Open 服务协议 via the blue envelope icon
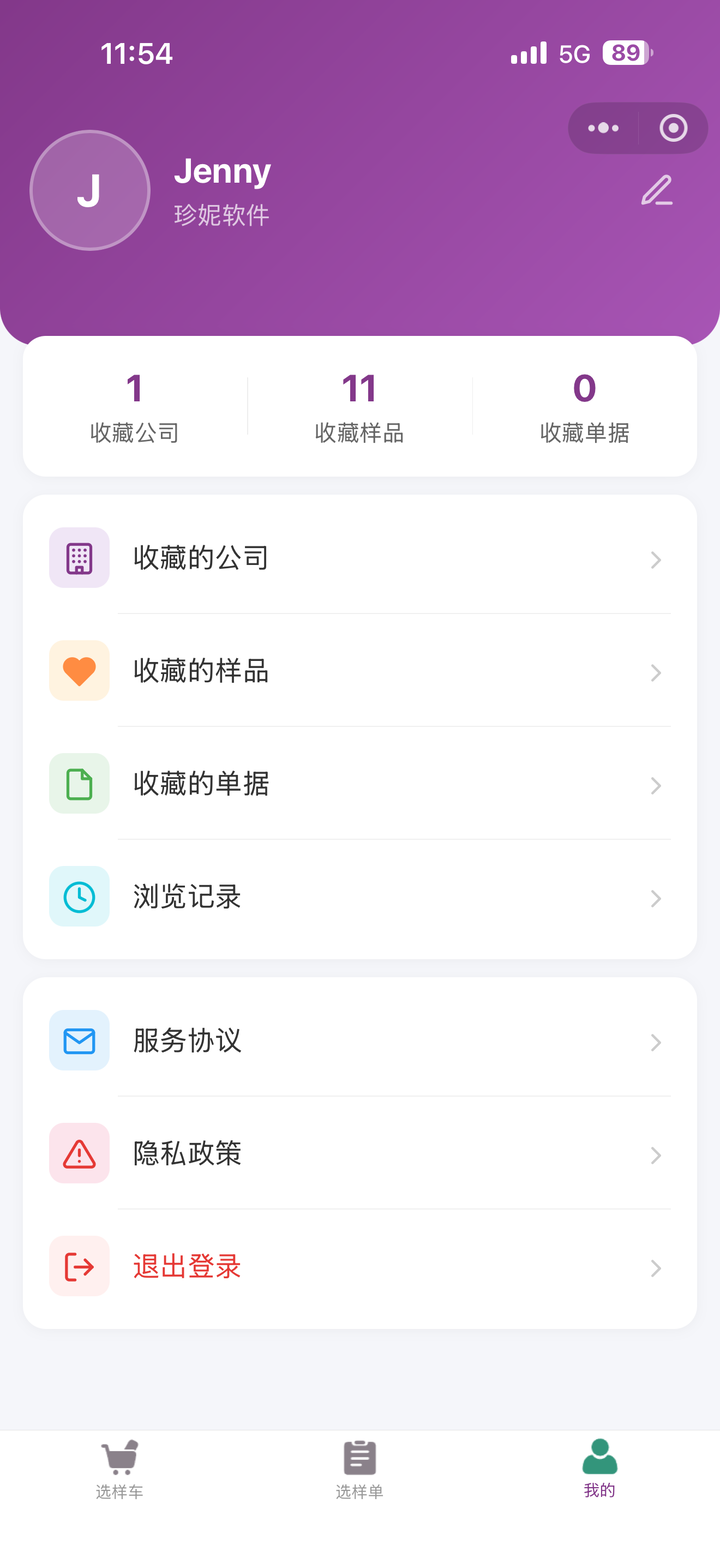 coord(79,1040)
